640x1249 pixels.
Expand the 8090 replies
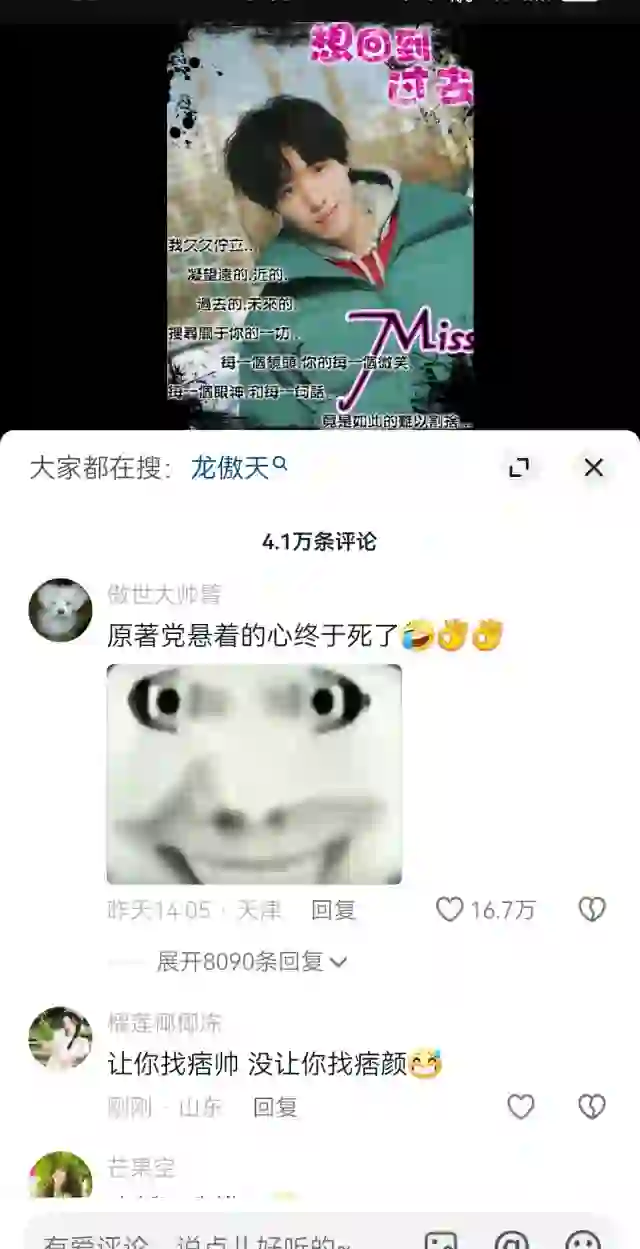250,962
